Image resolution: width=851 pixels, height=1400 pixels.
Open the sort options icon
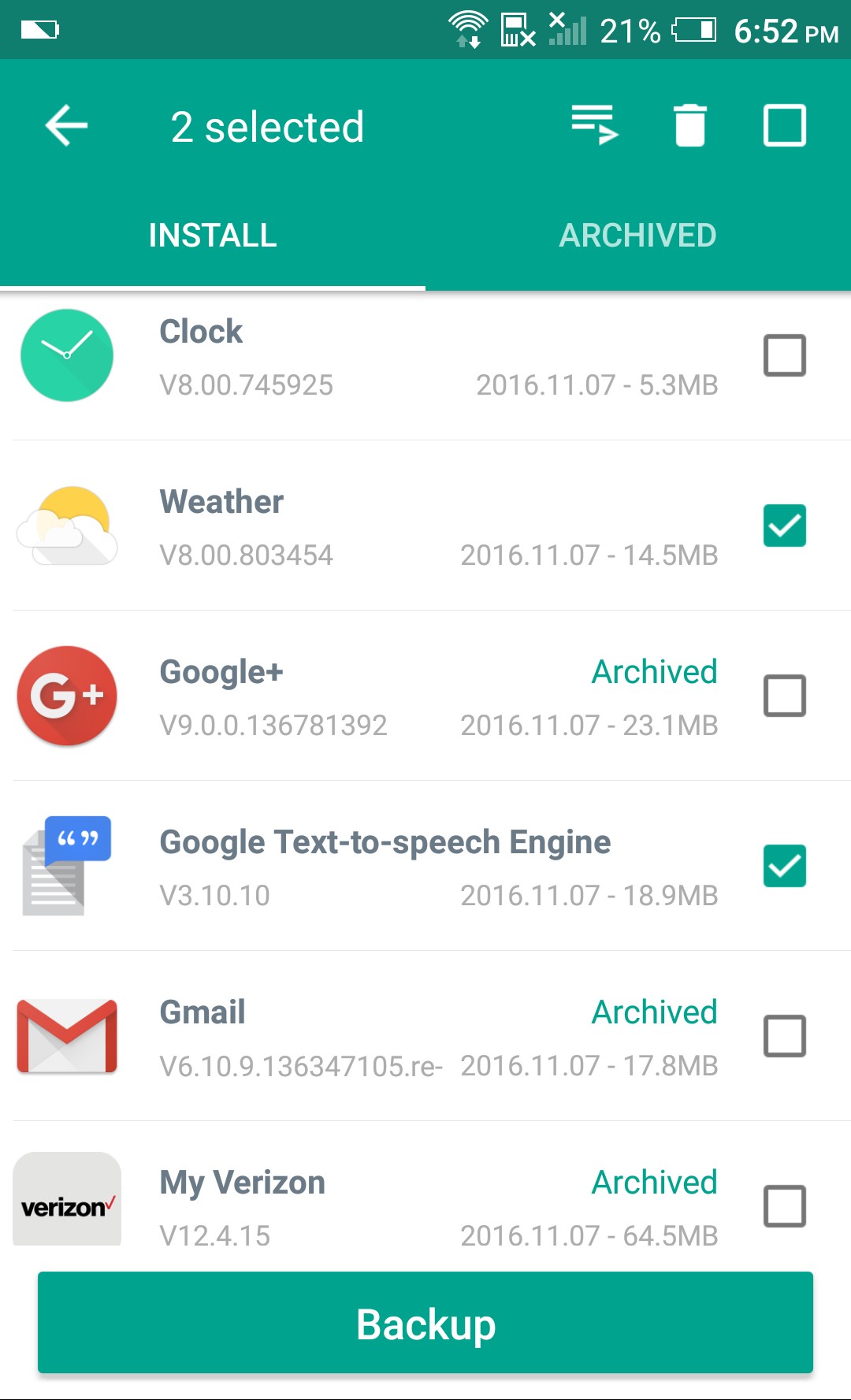click(595, 126)
